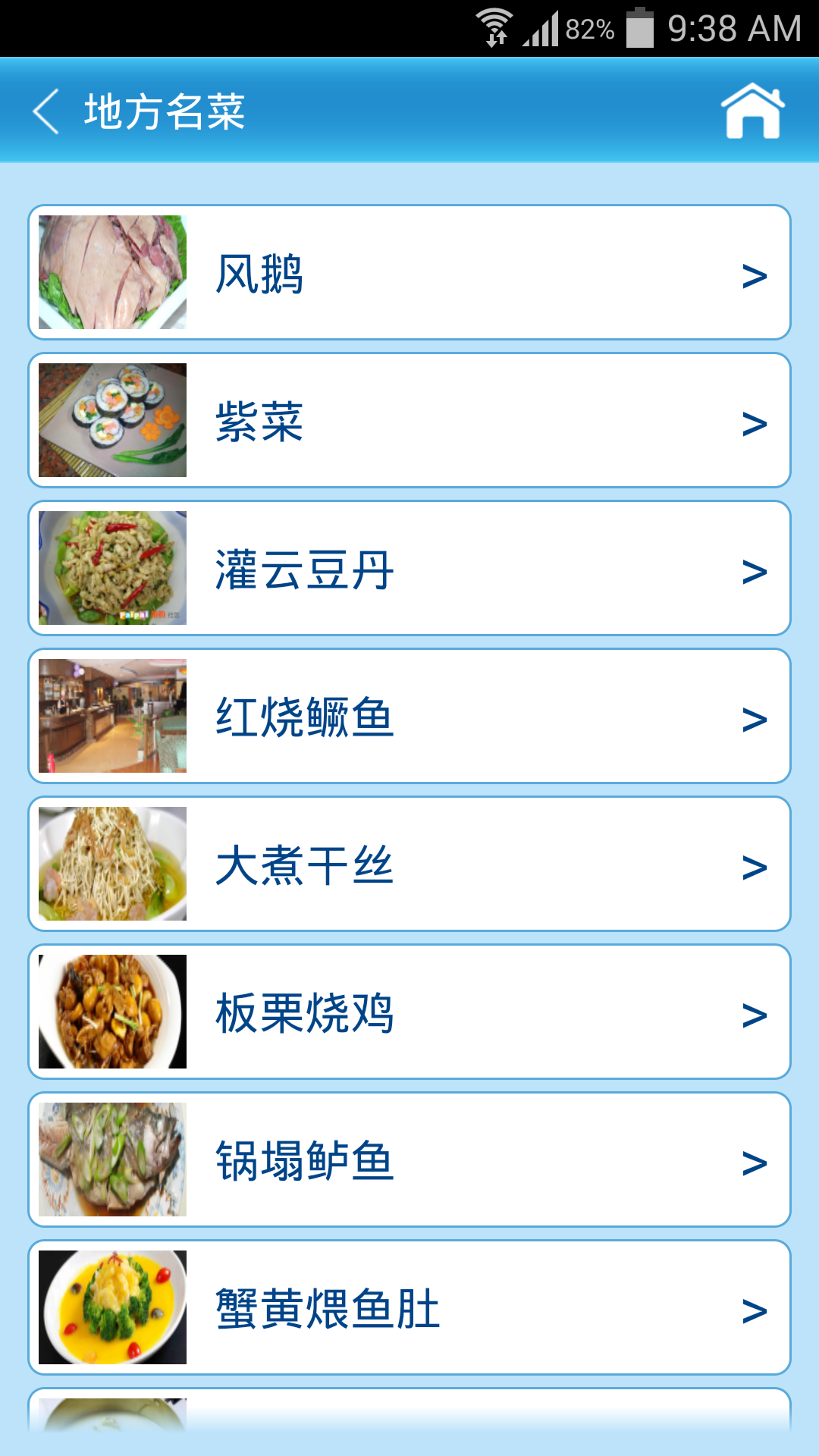Open the 红烧鳜鱼 dish entry

[x=409, y=717]
